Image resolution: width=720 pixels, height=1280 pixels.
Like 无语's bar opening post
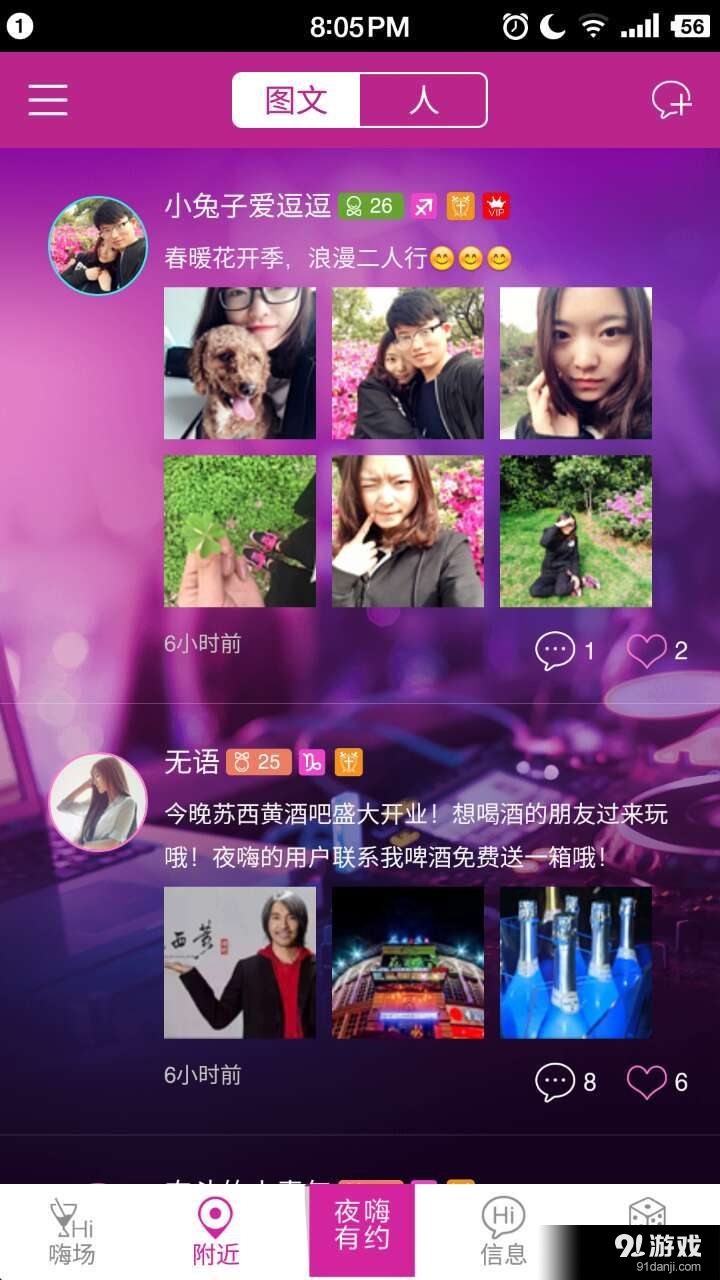[647, 1082]
